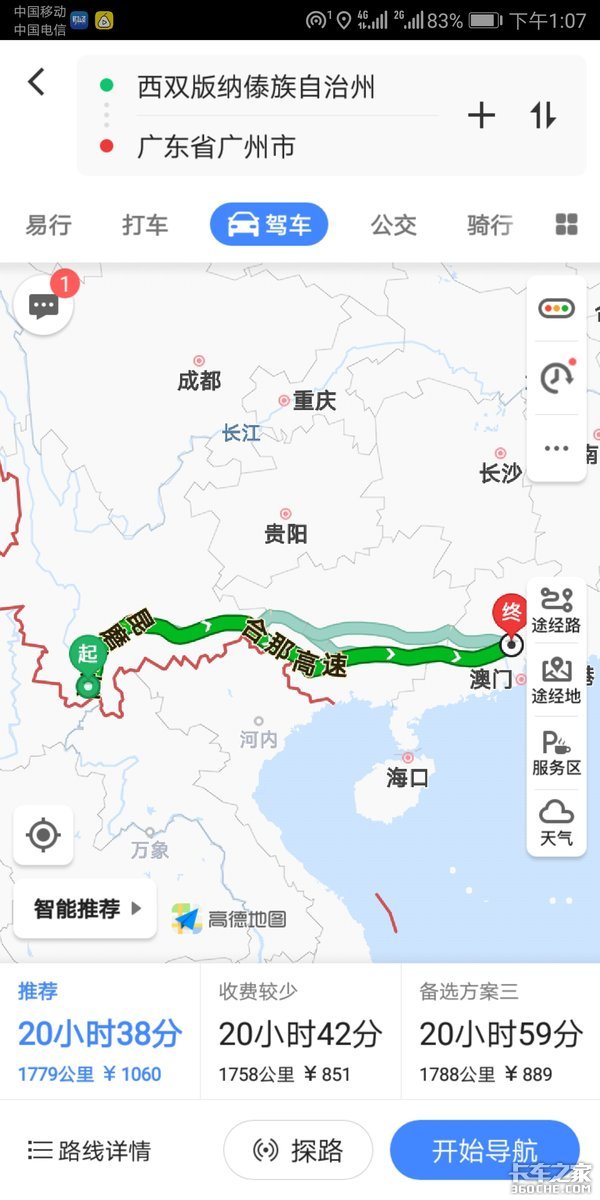600x1200 pixels.
Task: Select the 驾车 driving tab
Action: point(269,225)
